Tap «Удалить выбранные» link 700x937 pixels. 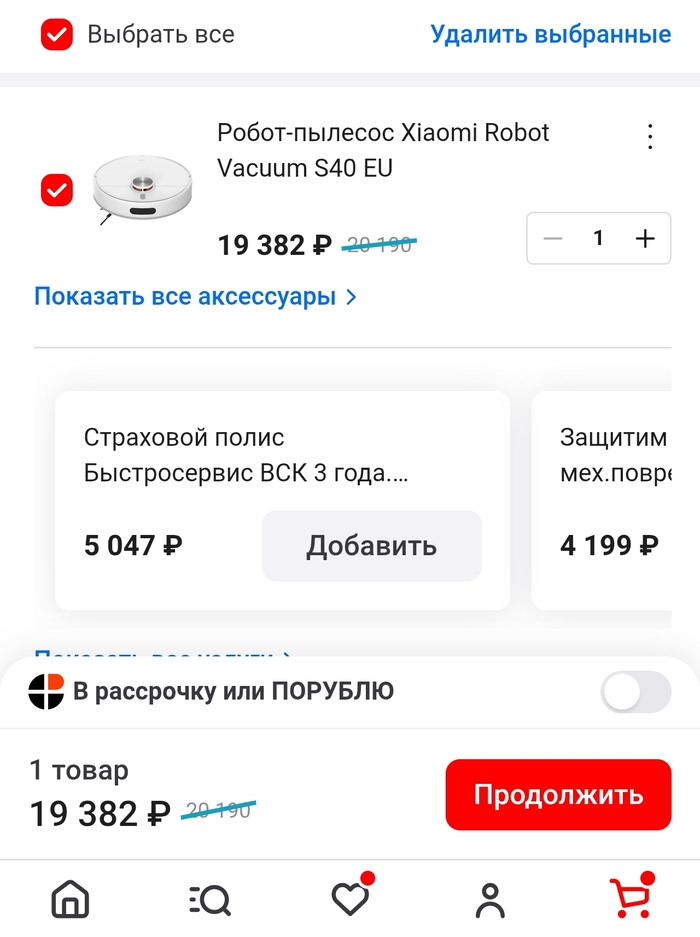point(550,34)
